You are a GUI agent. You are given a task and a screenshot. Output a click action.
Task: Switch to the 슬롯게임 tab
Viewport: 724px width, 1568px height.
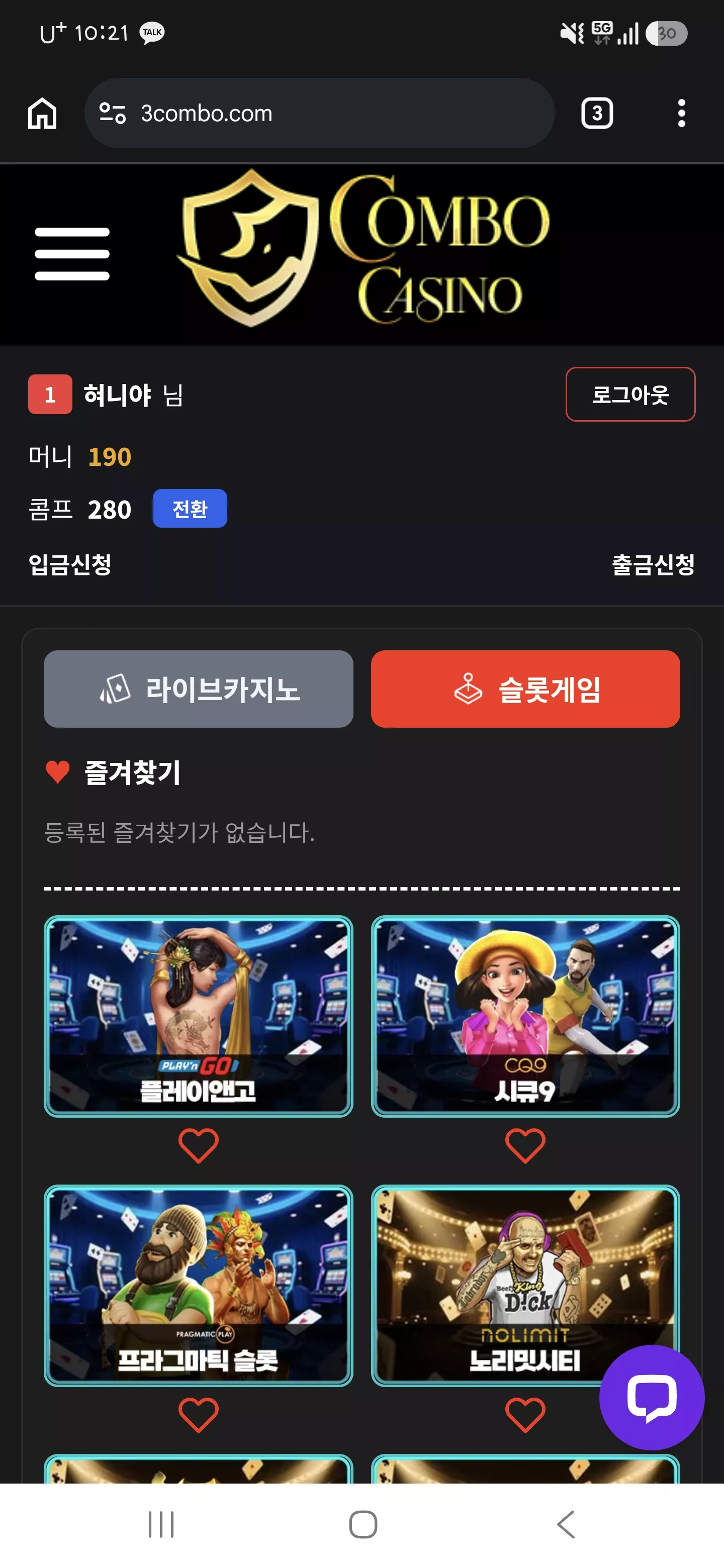[x=525, y=689]
